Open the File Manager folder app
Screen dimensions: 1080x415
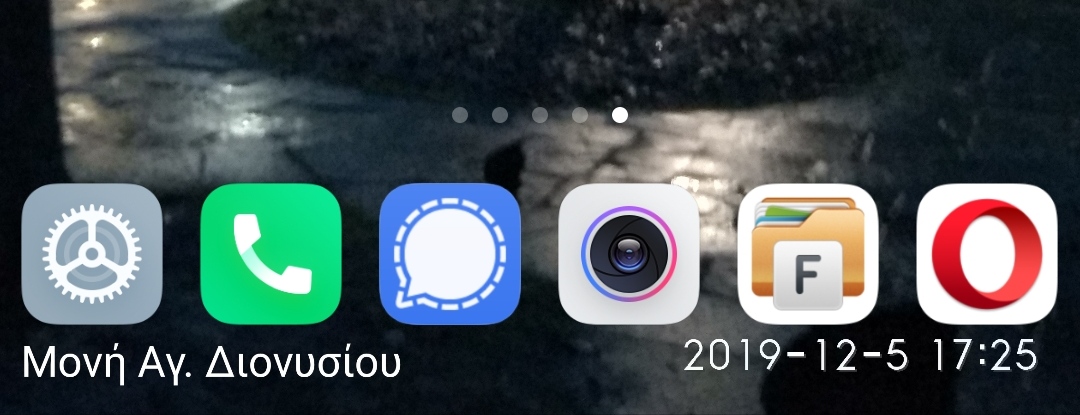pos(808,254)
